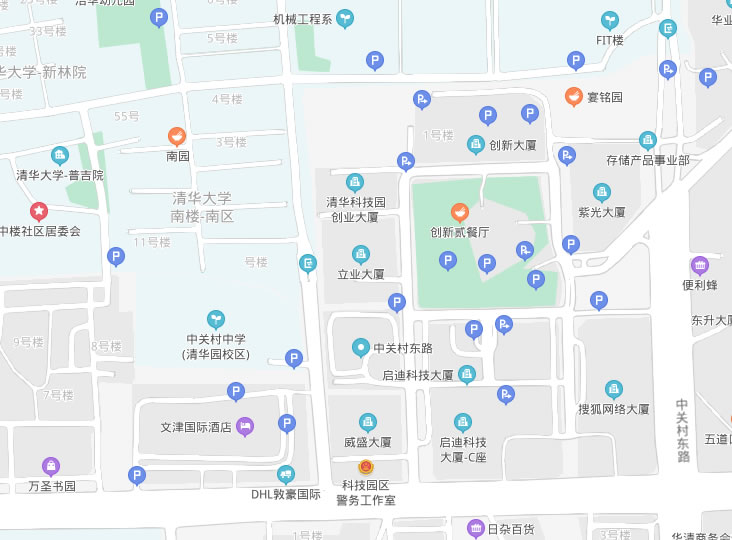The height and width of the screenshot is (540, 732).
Task: Tap the 机械工程系 marker
Action: (344, 19)
